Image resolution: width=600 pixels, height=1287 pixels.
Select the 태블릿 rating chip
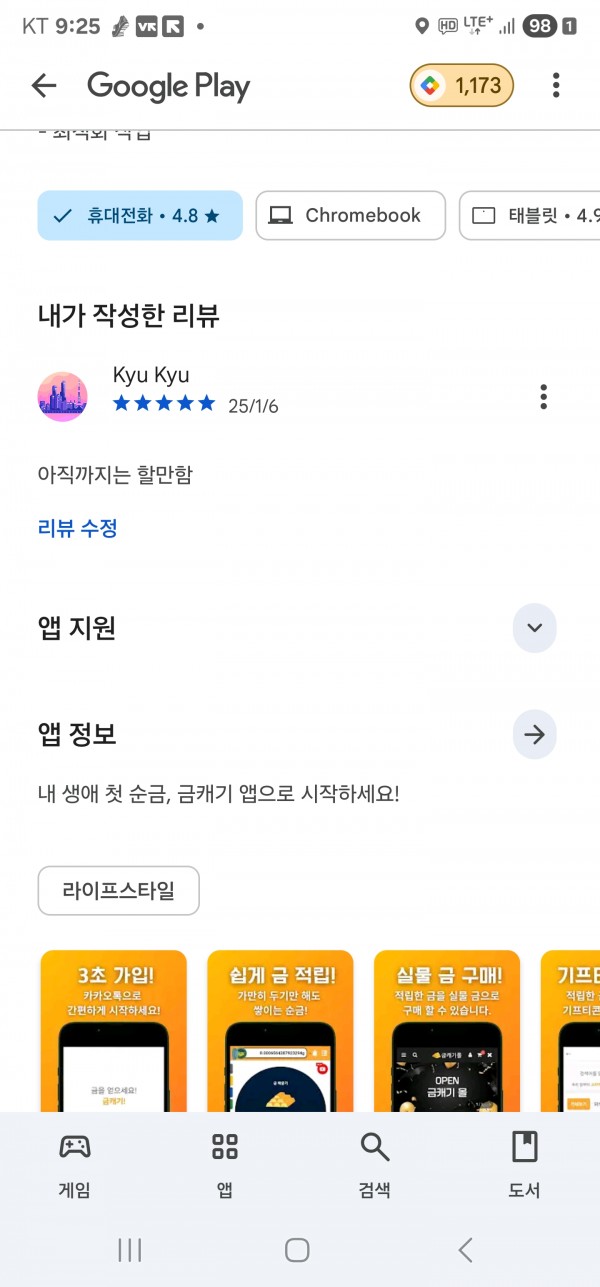pyautogui.click(x=530, y=215)
